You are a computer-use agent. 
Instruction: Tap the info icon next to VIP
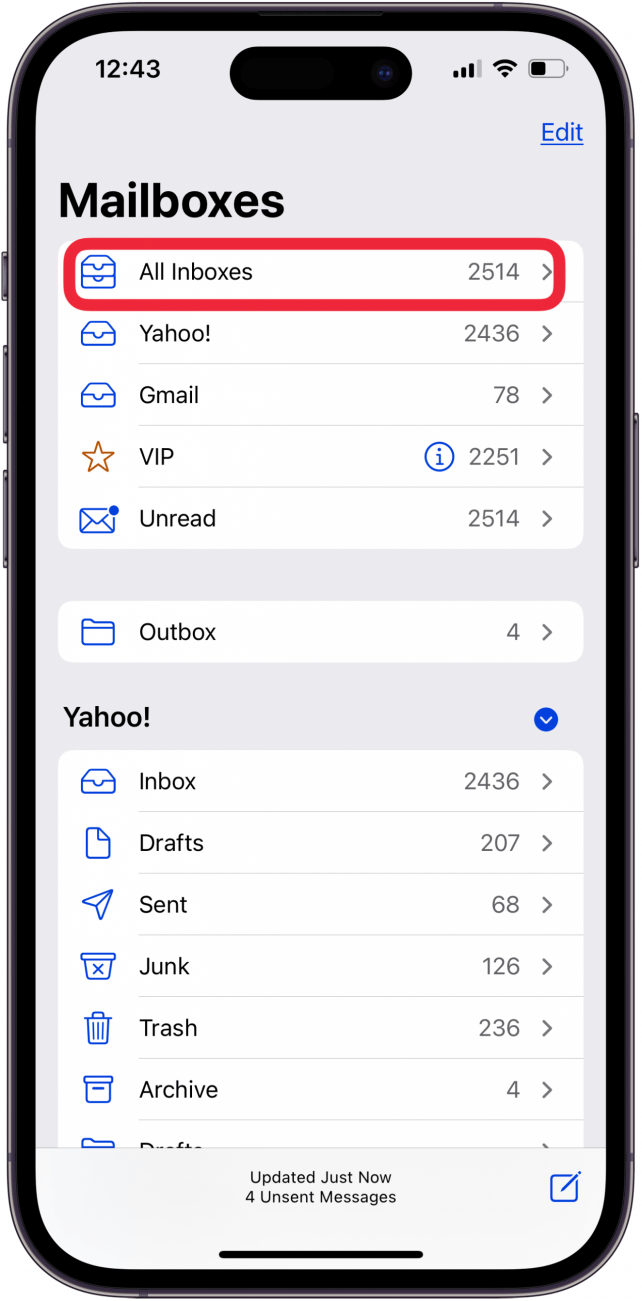[438, 458]
